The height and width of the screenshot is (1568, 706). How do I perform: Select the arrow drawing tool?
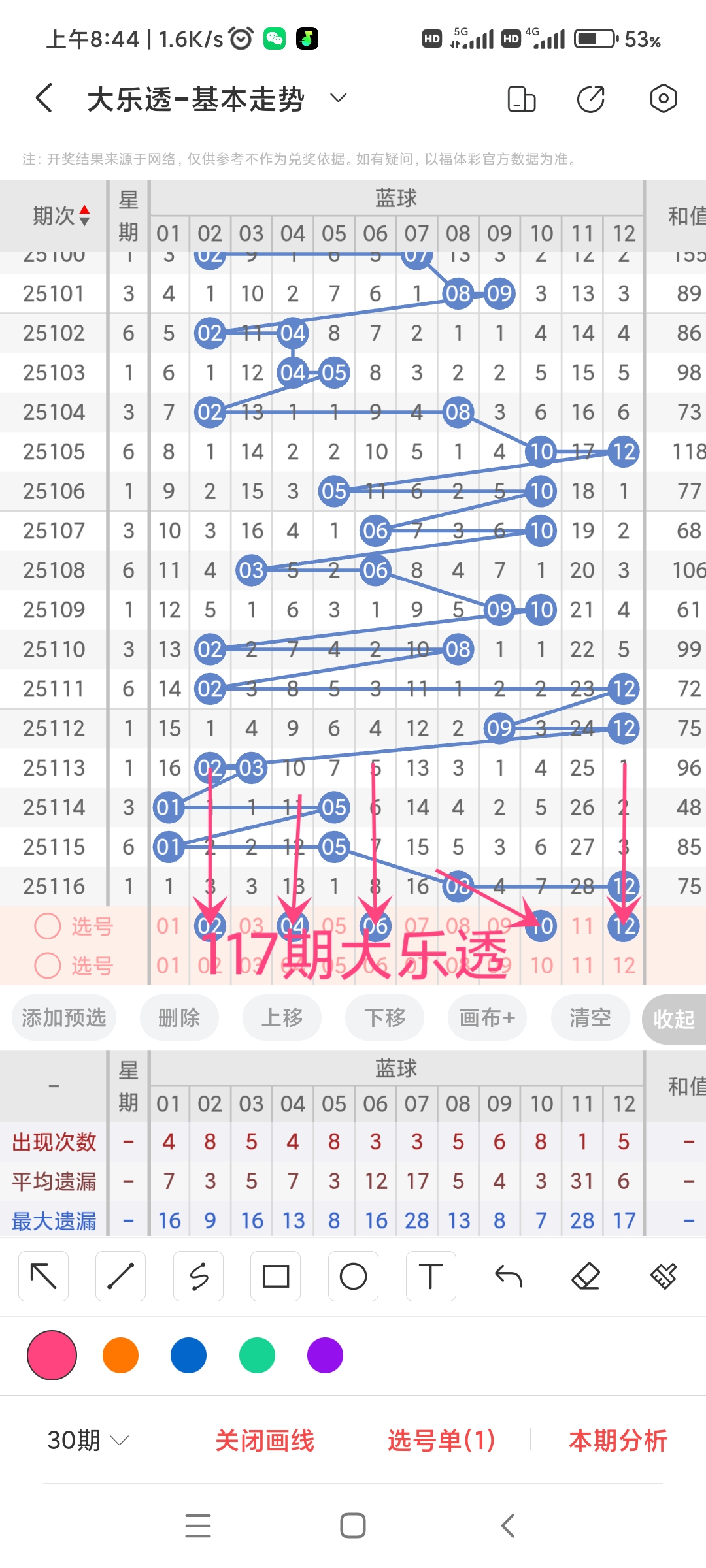click(43, 1276)
